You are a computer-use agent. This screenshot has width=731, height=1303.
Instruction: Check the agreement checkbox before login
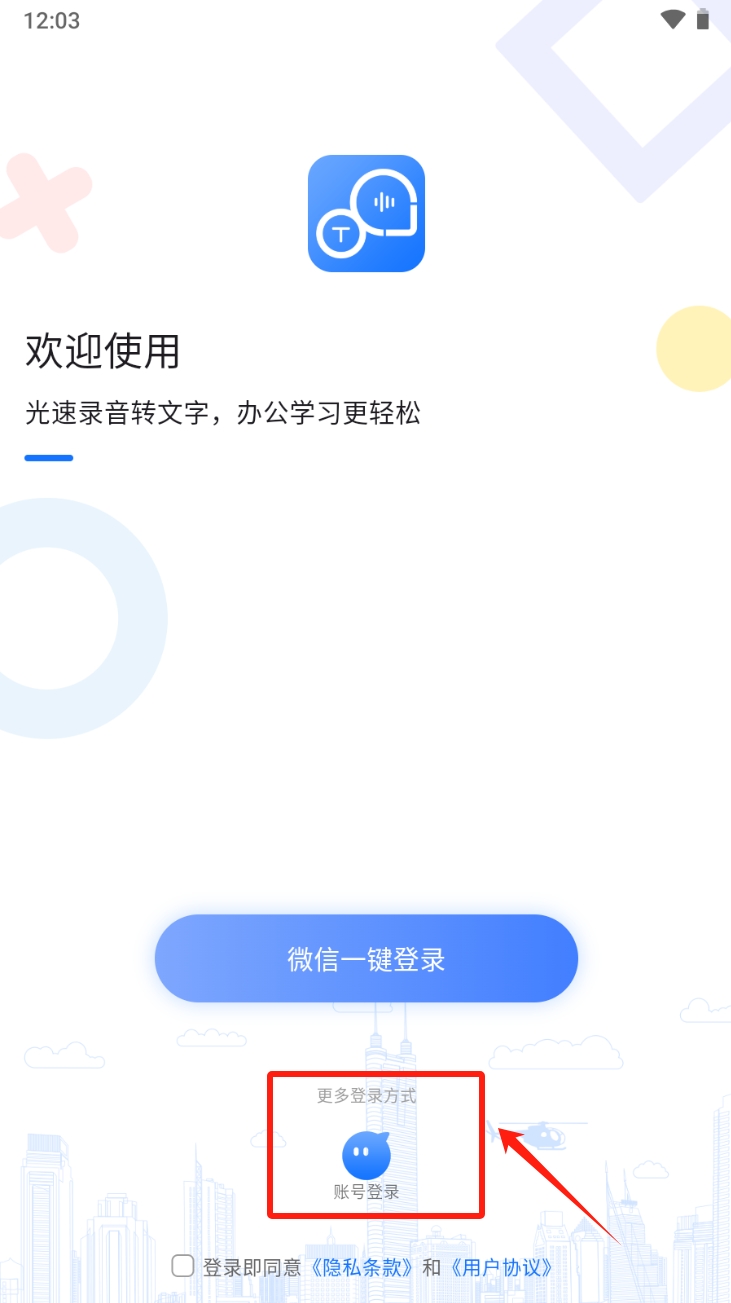coord(182,1266)
